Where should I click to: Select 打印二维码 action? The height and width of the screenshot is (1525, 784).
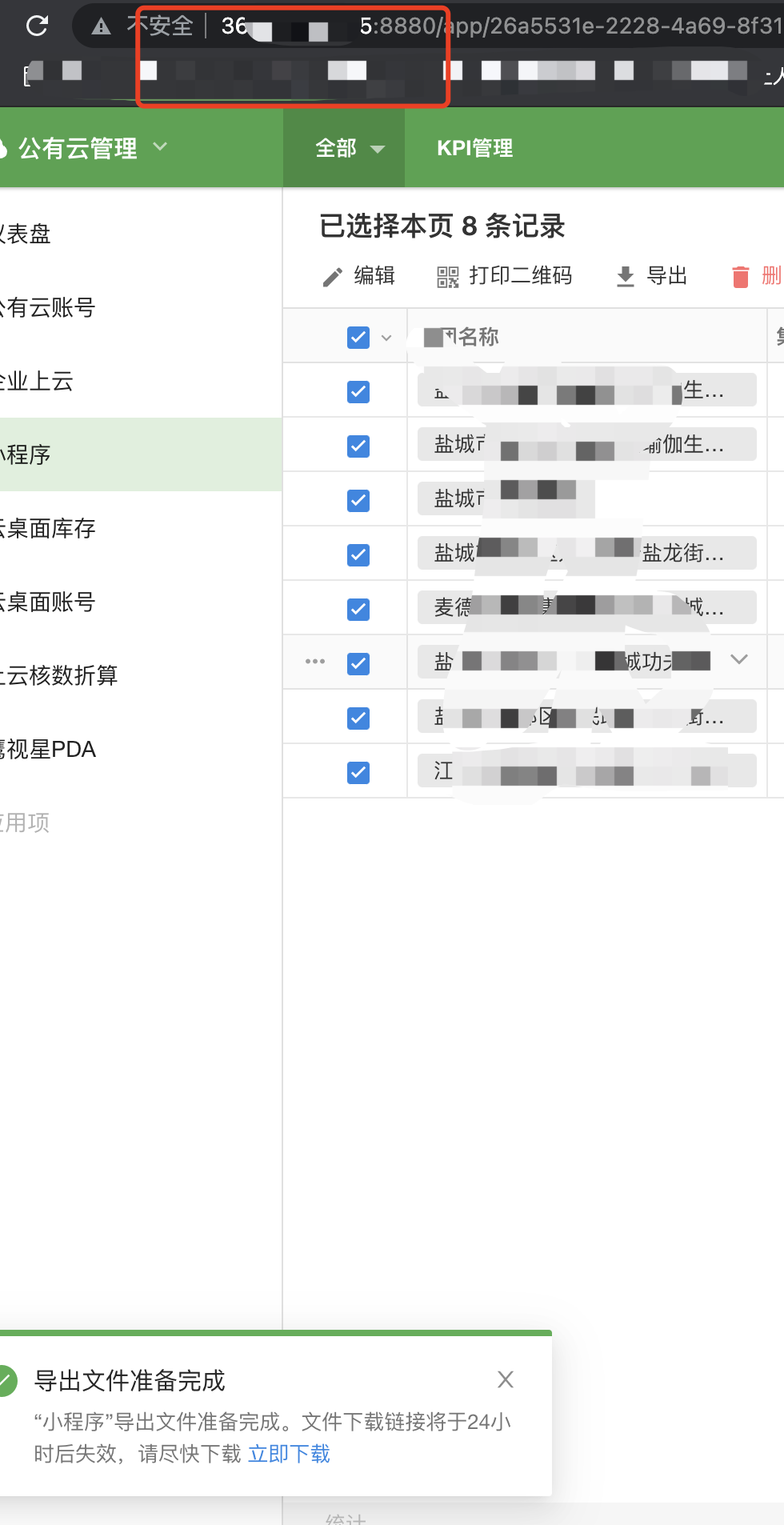[504, 276]
